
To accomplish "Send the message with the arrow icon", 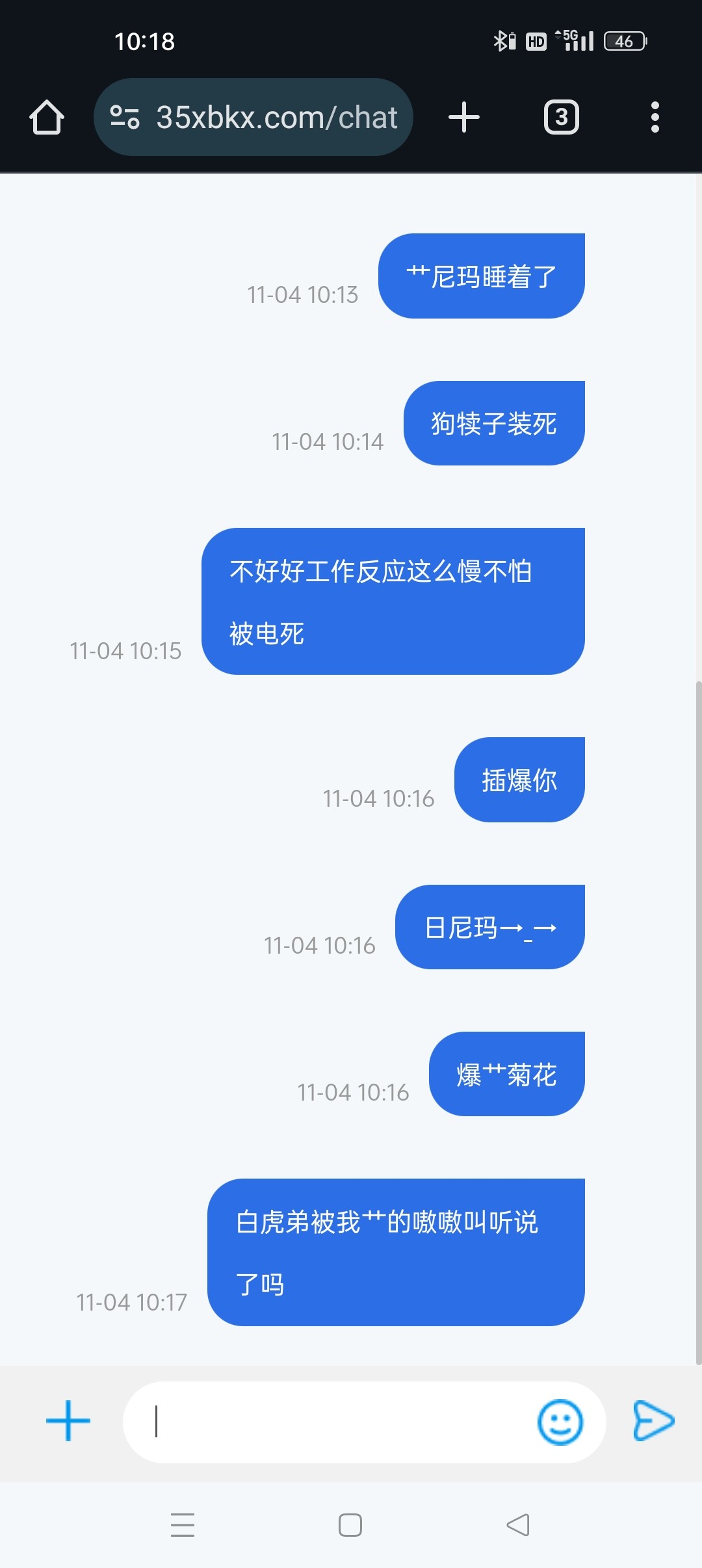I will 653,1421.
